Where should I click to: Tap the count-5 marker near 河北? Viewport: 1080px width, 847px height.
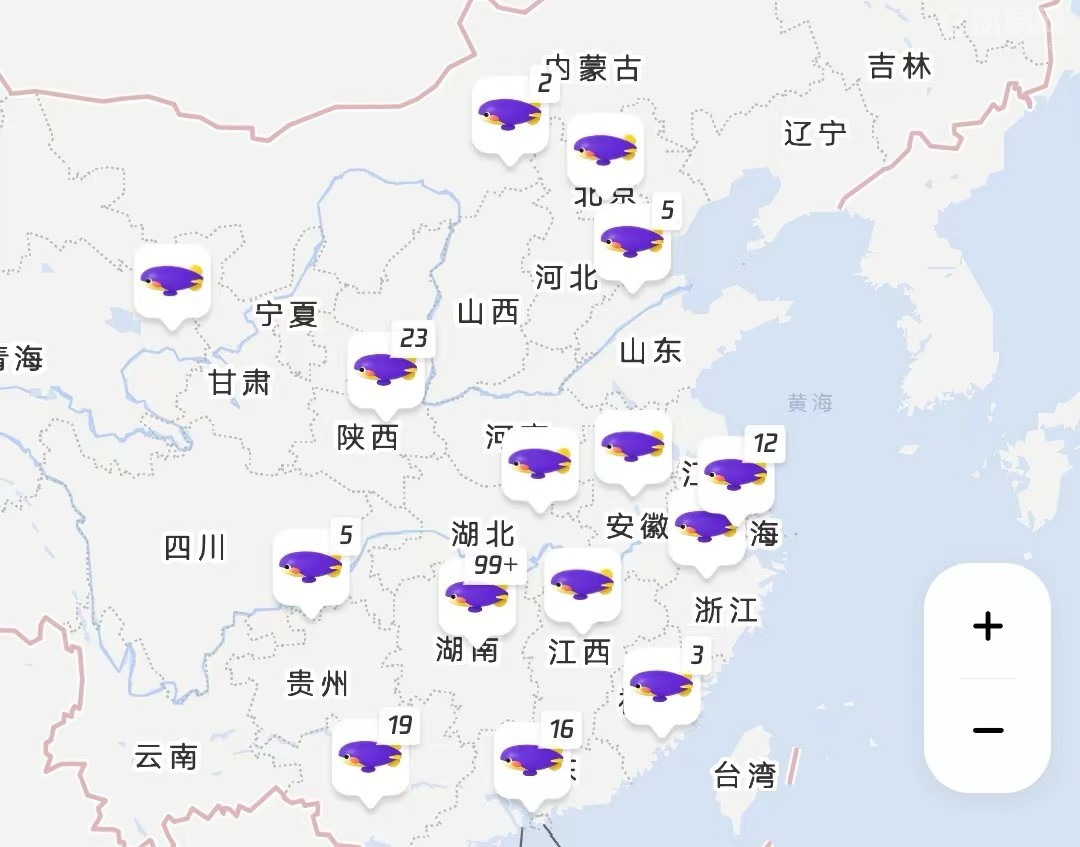tap(632, 241)
